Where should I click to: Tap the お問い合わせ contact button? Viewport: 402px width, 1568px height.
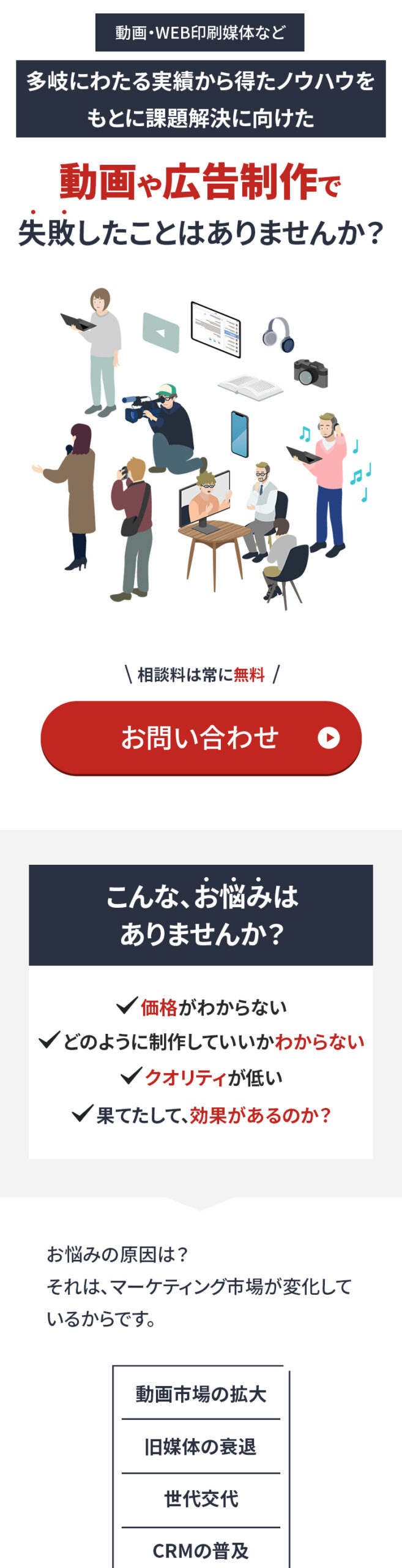(x=201, y=737)
